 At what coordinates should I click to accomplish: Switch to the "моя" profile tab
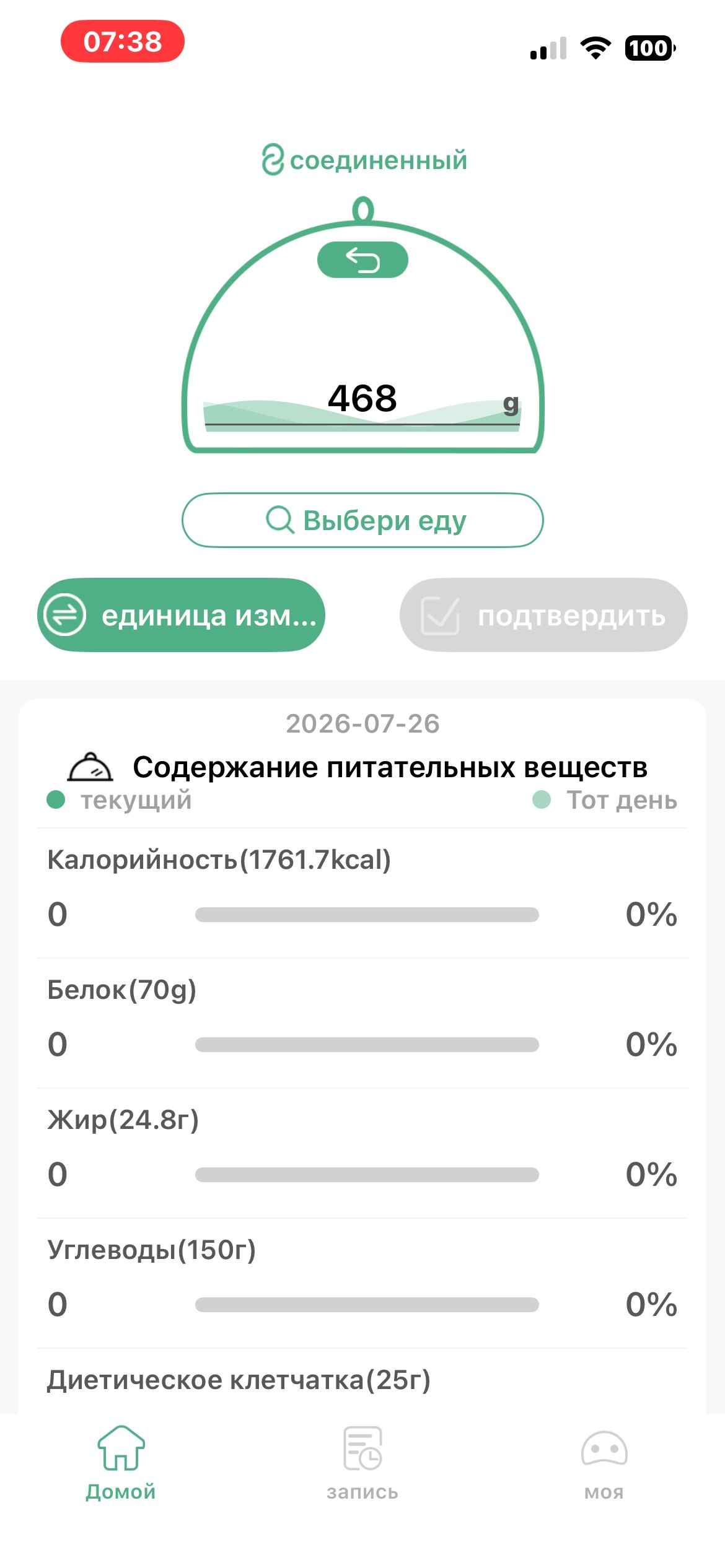604,1464
